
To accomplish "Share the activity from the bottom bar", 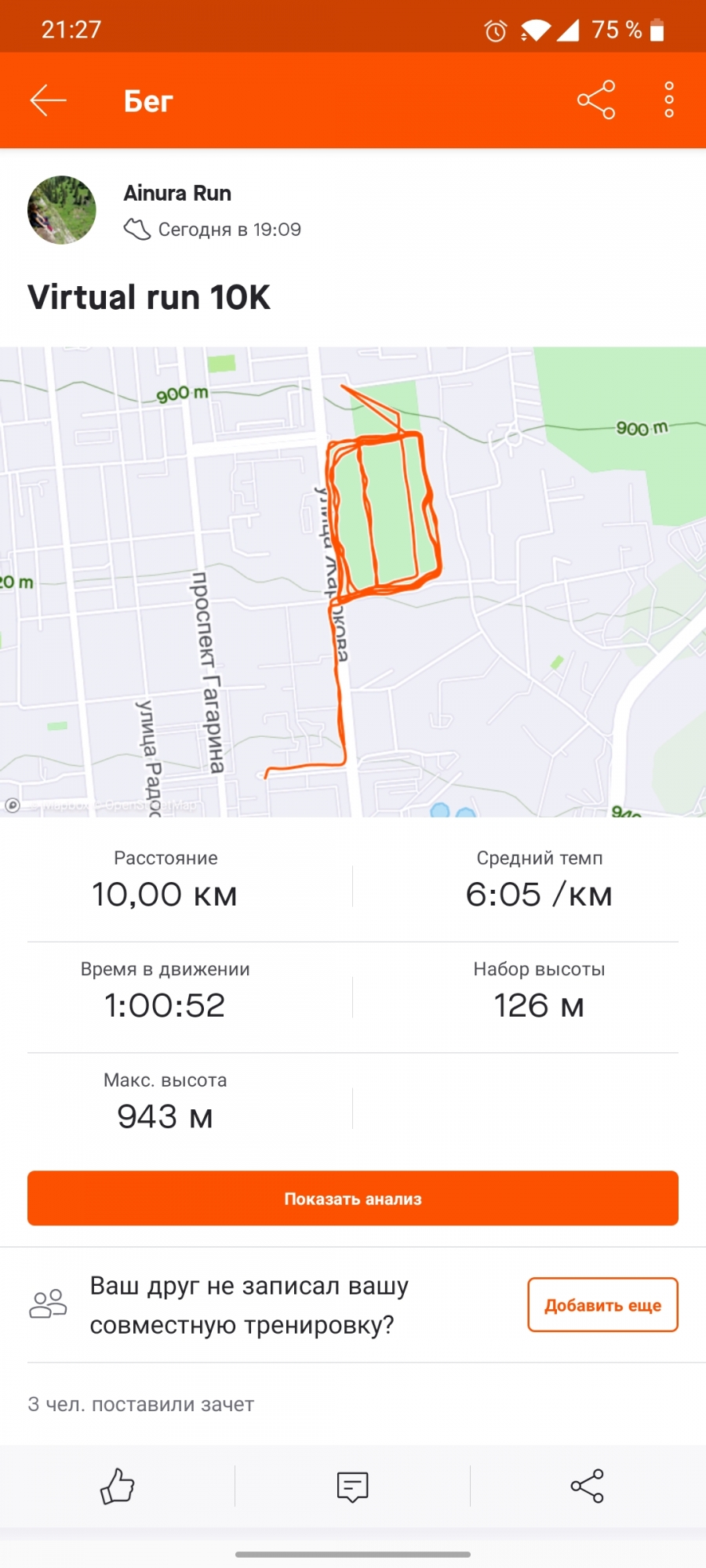I will point(588,1486).
